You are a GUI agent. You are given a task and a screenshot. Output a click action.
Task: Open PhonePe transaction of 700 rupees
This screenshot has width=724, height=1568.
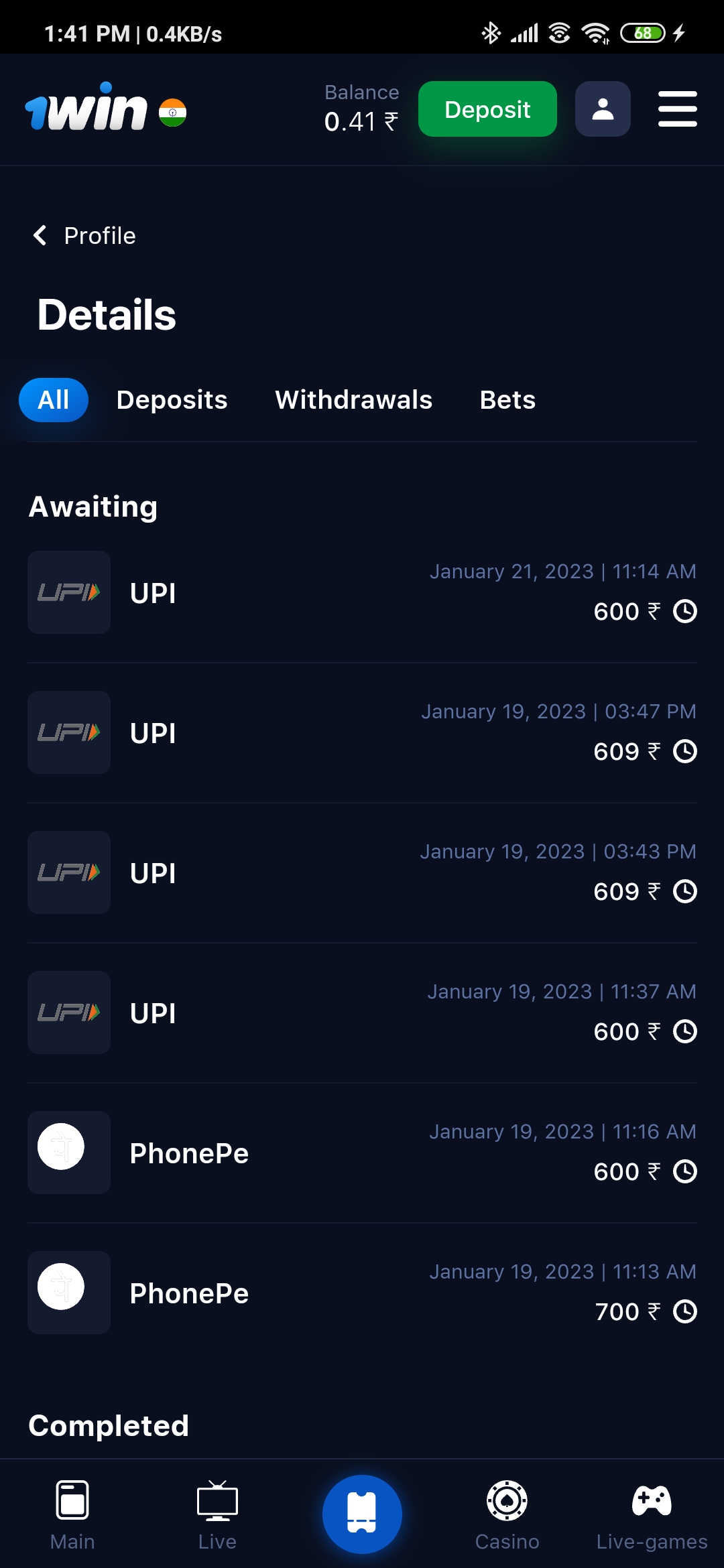click(362, 1293)
